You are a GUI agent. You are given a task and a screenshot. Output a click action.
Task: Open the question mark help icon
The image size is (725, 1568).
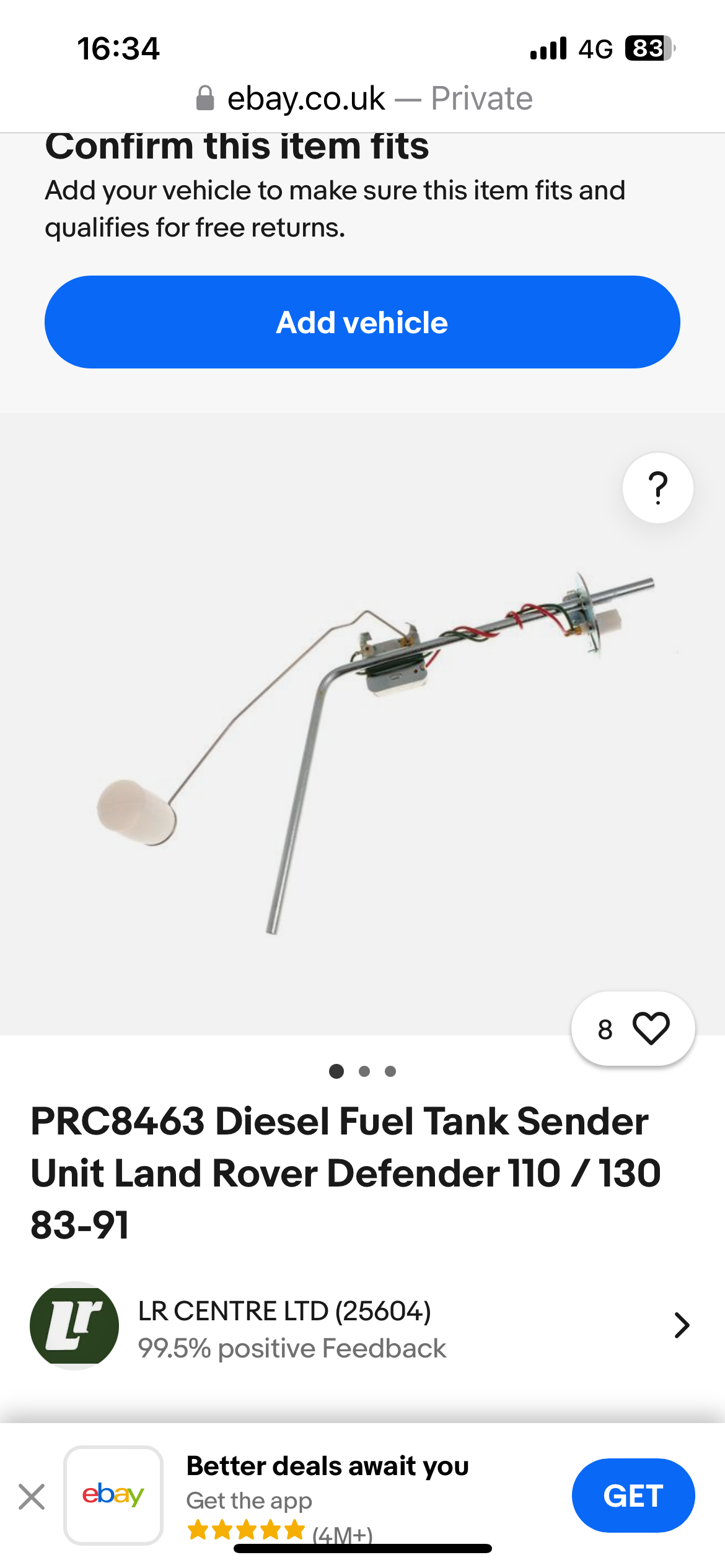pyautogui.click(x=657, y=488)
